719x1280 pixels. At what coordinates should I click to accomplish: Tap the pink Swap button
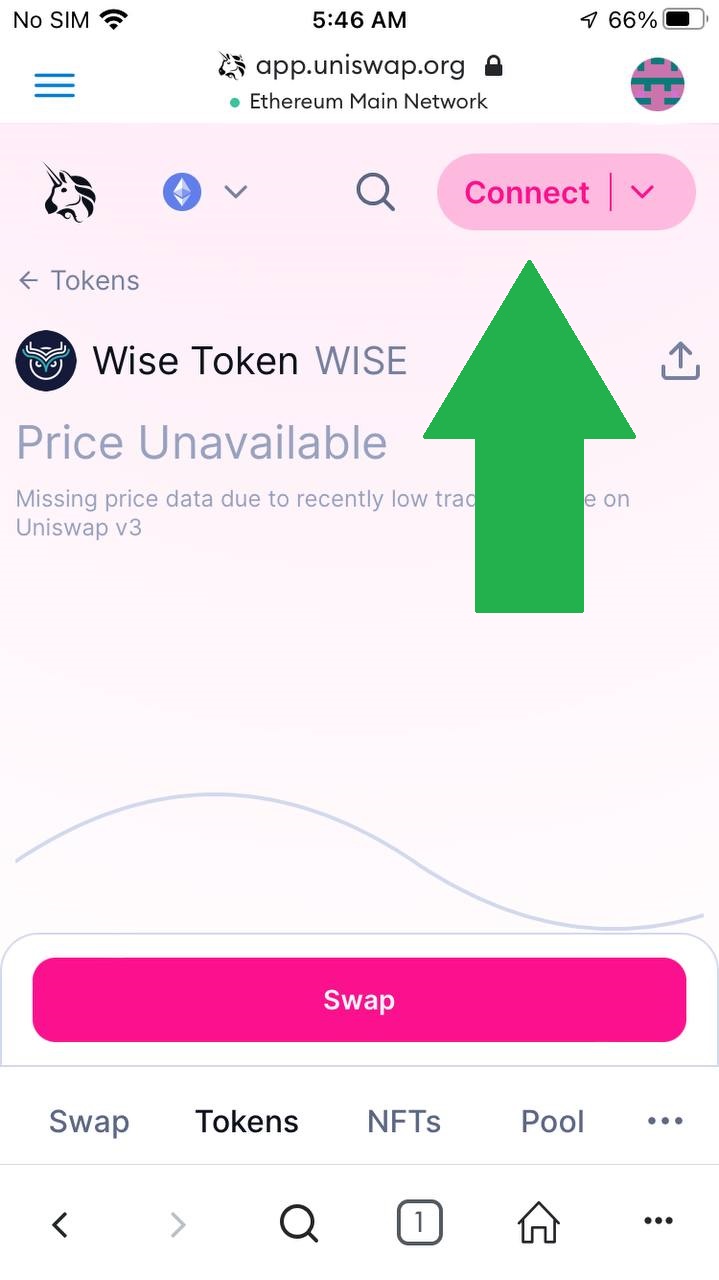[359, 1000]
